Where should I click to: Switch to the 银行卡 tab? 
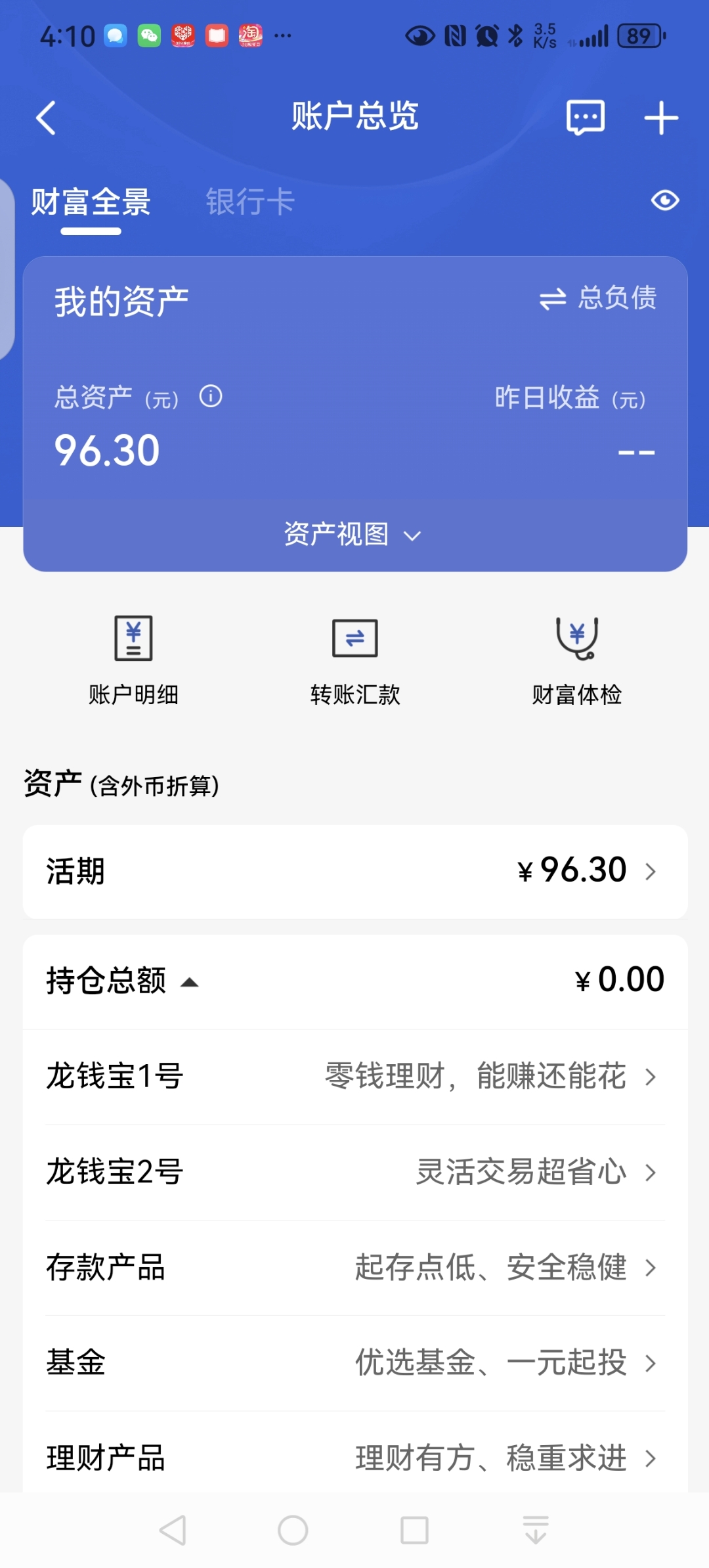click(250, 202)
